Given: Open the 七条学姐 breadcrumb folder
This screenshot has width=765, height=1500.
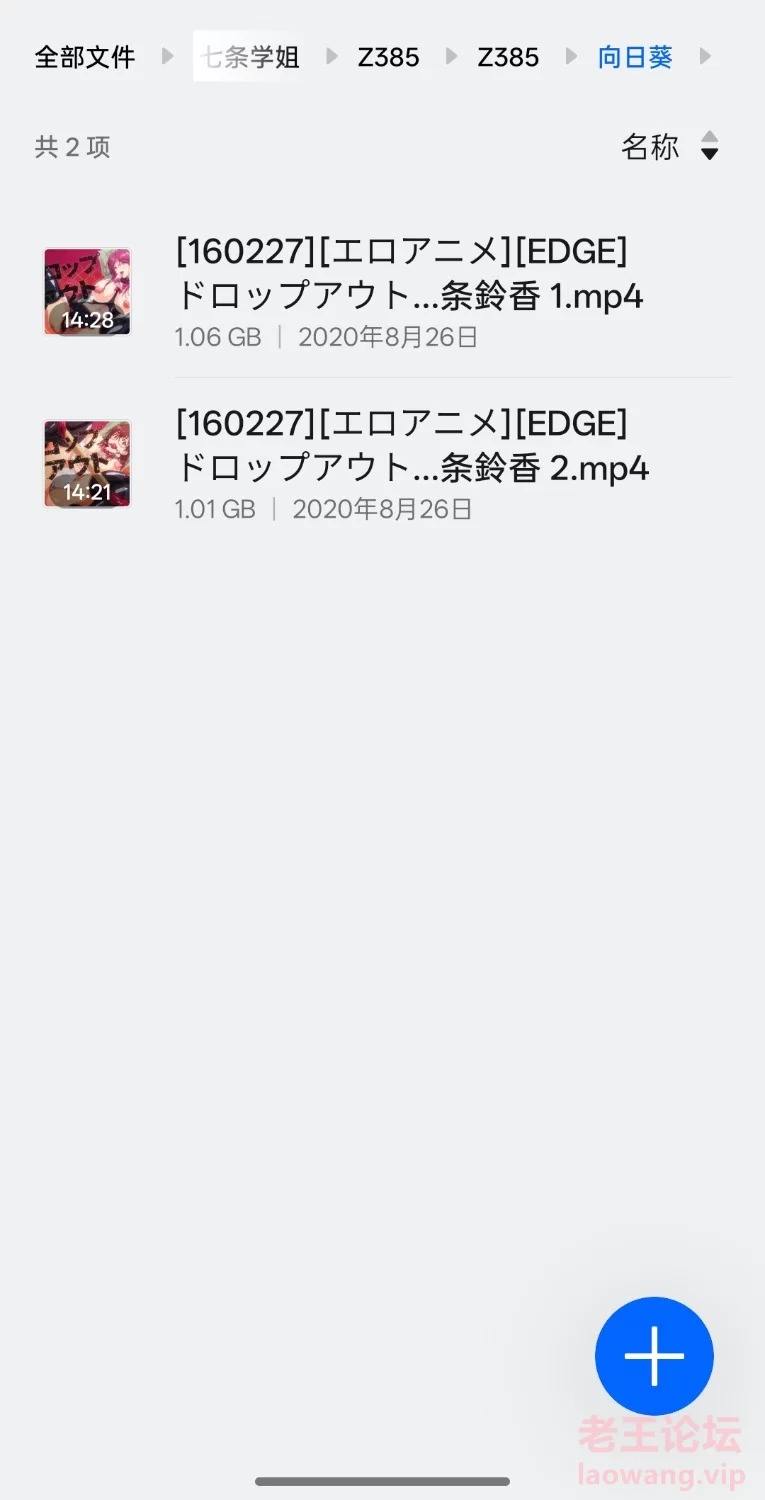Looking at the screenshot, I should coord(250,57).
